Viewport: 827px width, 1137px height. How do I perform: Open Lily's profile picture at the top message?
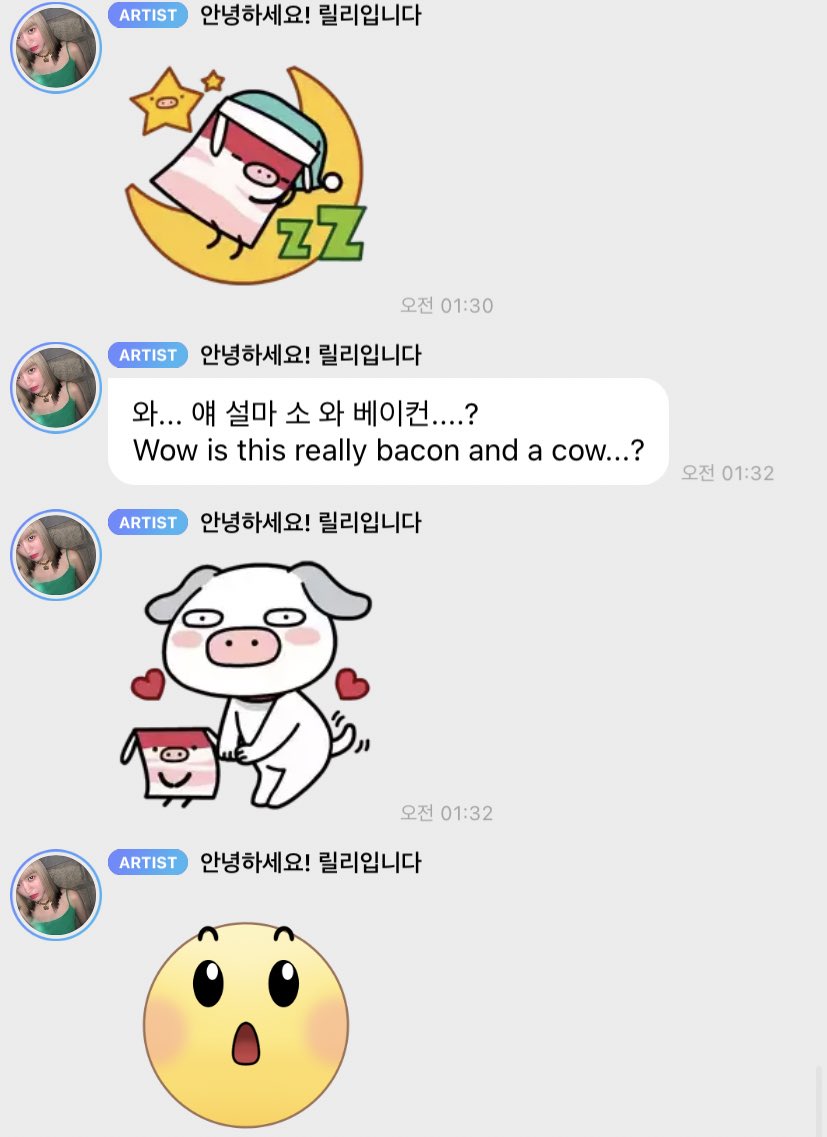(56, 46)
